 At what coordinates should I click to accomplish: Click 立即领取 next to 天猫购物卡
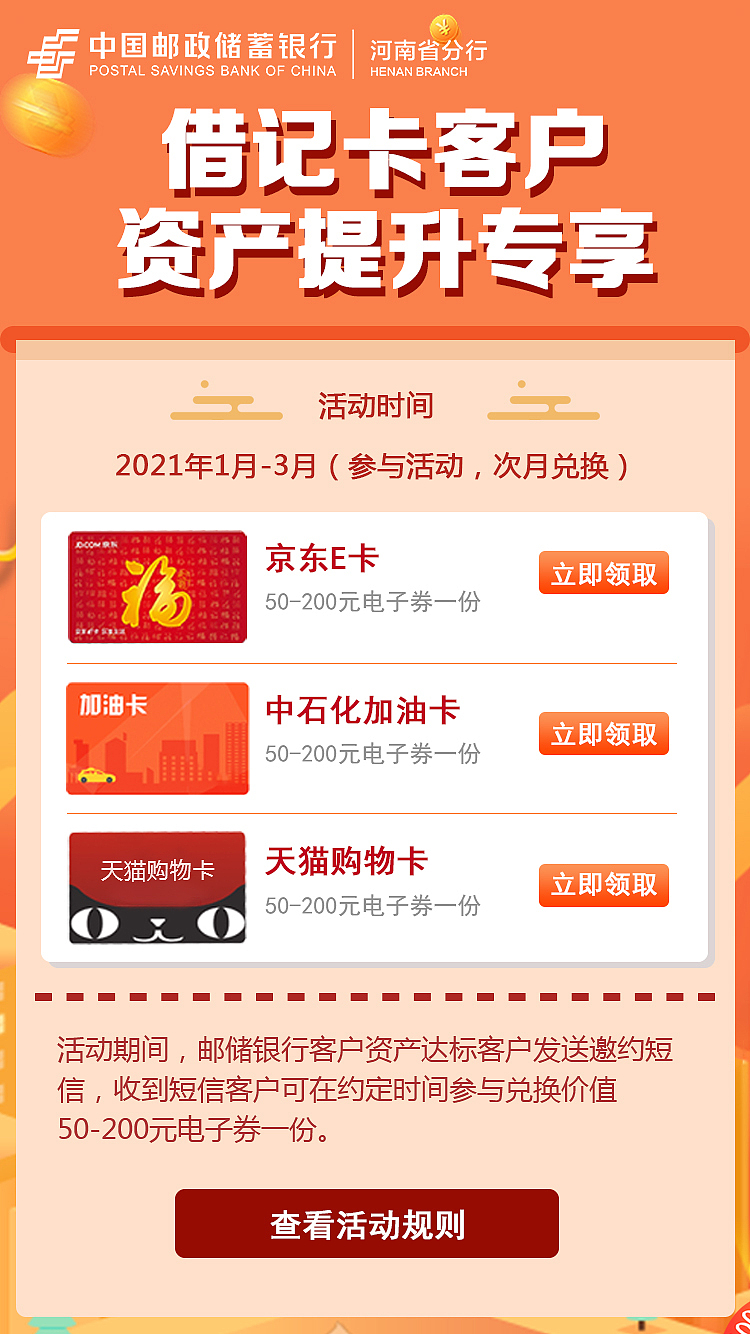(603, 885)
